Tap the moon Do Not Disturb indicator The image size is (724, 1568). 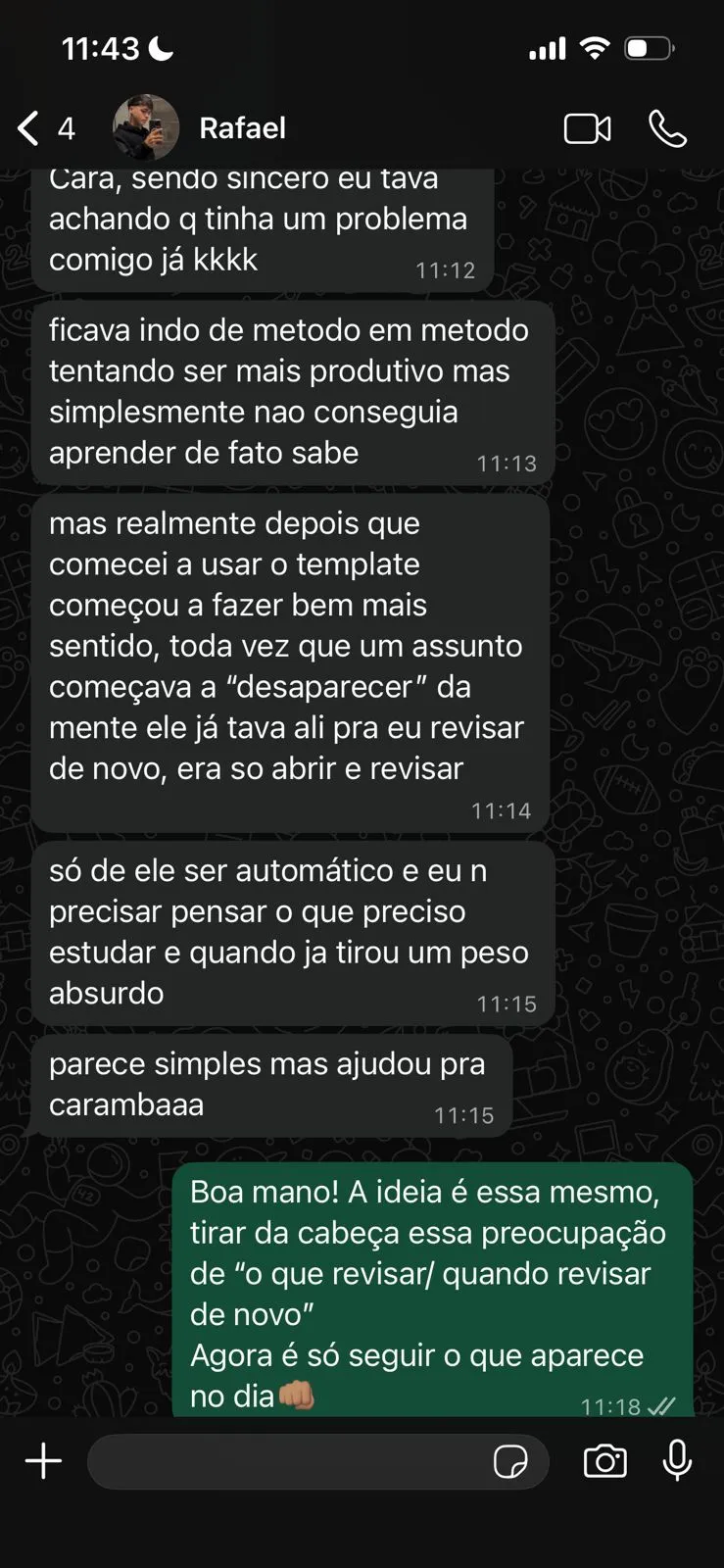click(x=160, y=46)
